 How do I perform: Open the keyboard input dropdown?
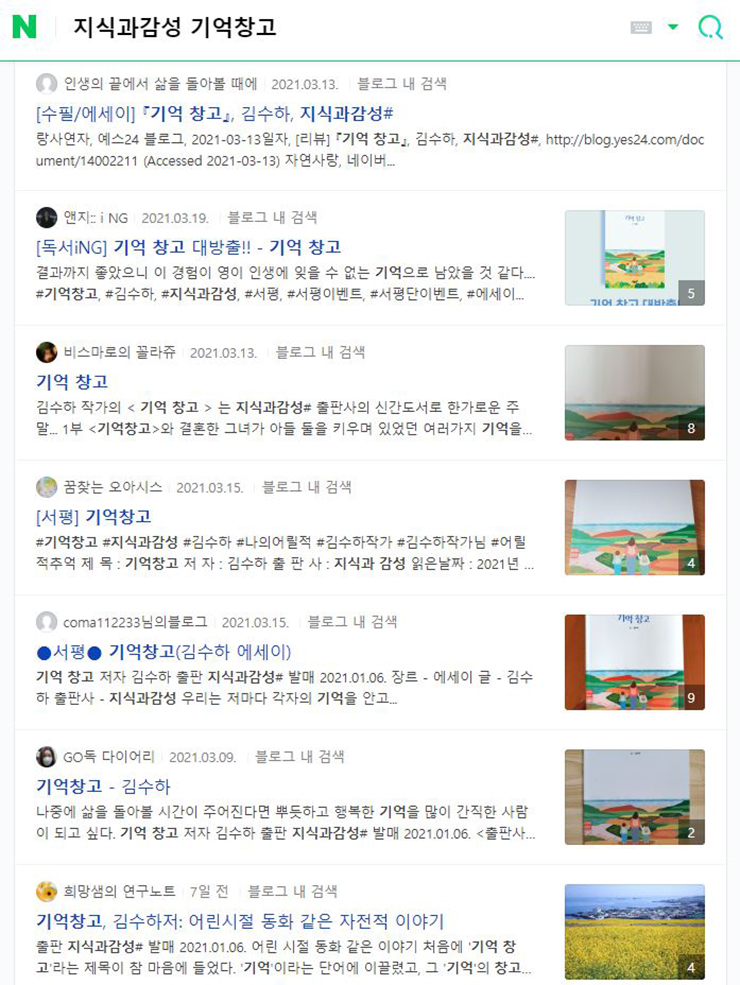[x=673, y=27]
